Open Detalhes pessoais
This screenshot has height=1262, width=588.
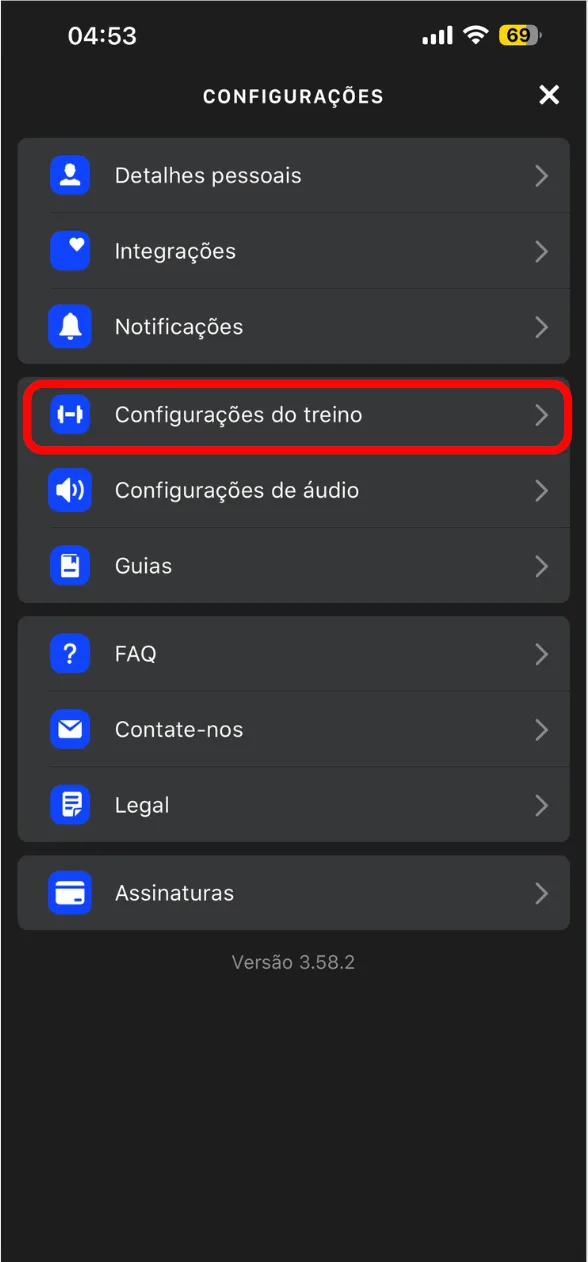click(x=294, y=176)
